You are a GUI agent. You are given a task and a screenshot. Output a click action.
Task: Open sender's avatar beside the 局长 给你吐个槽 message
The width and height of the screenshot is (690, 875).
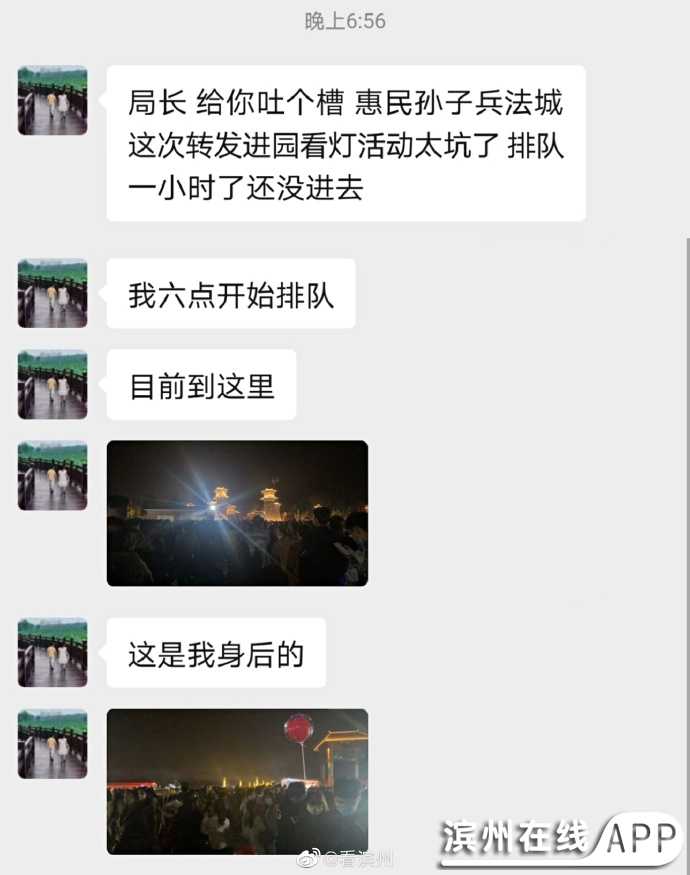pos(53,101)
